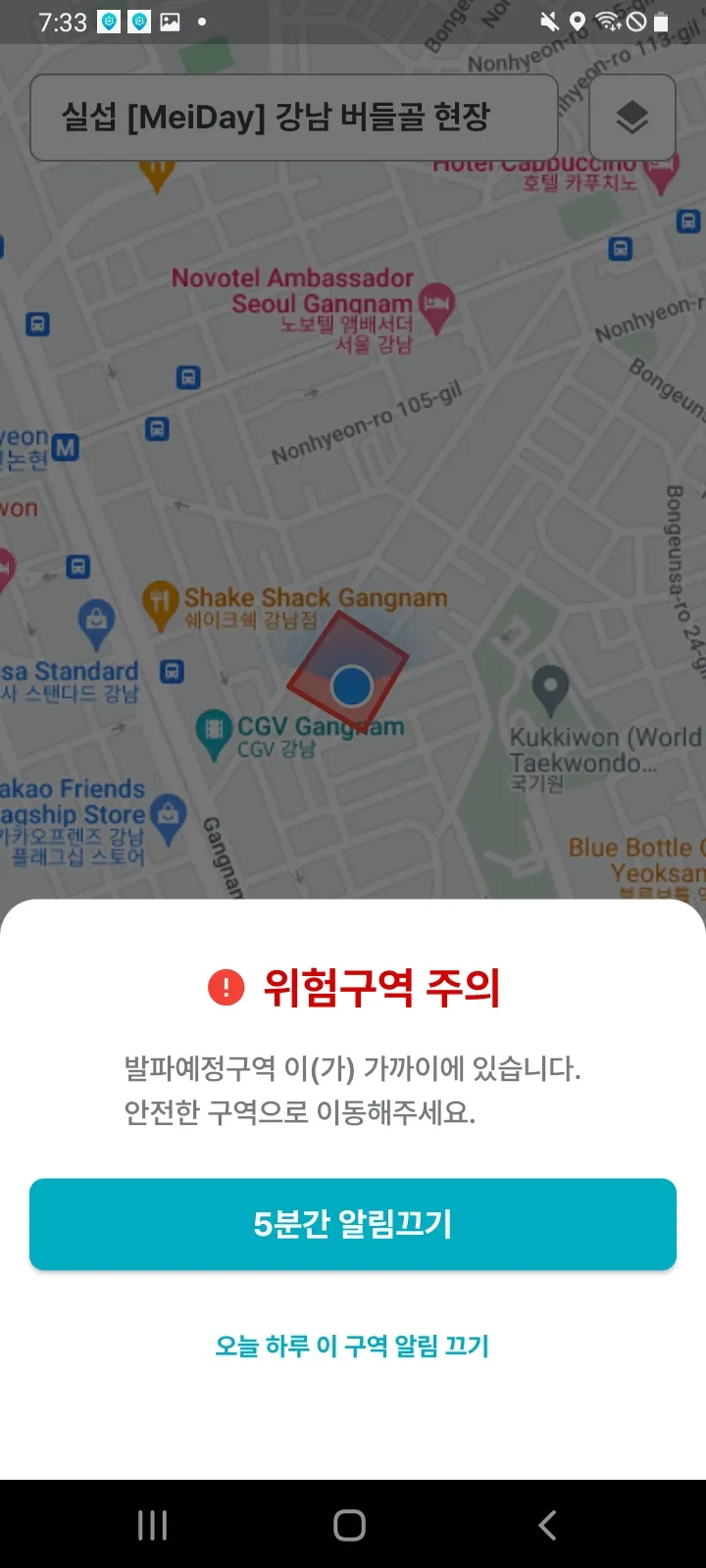This screenshot has width=706, height=1568.
Task: Tap the 5분간 알림끄기 button
Action: tap(353, 1224)
